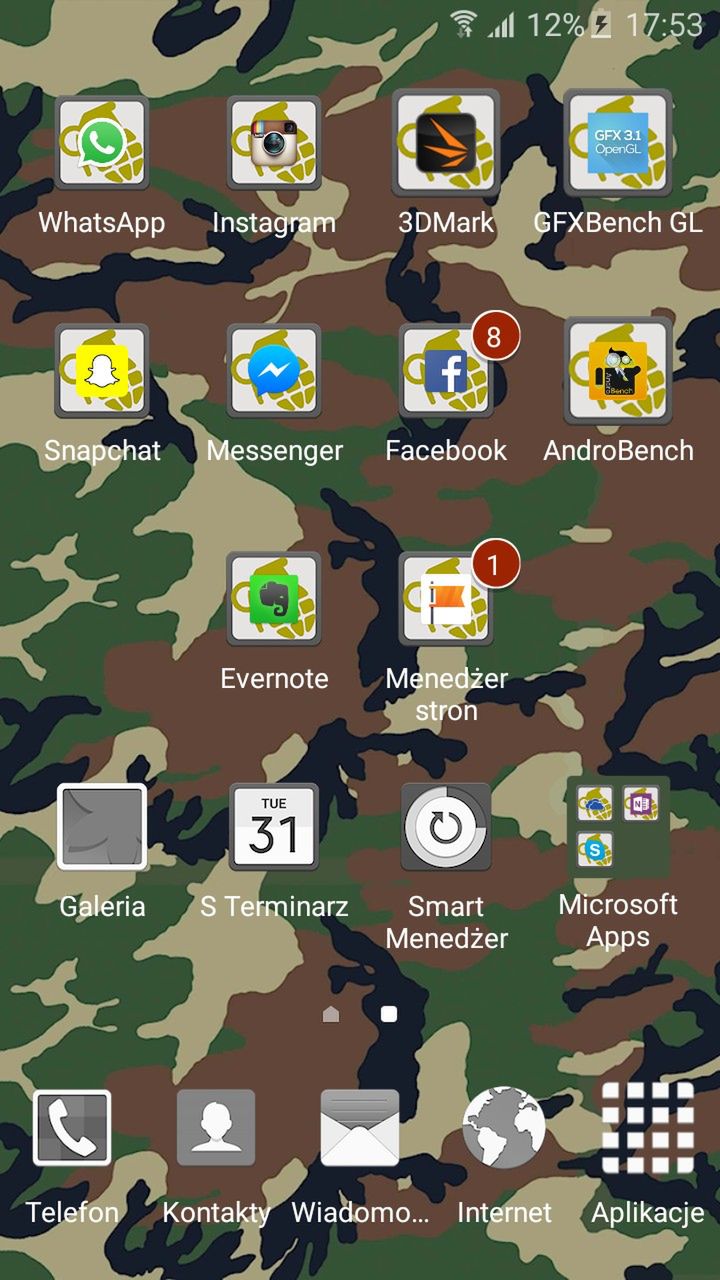Open Evernote
This screenshot has height=1280, width=720.
pos(274,600)
